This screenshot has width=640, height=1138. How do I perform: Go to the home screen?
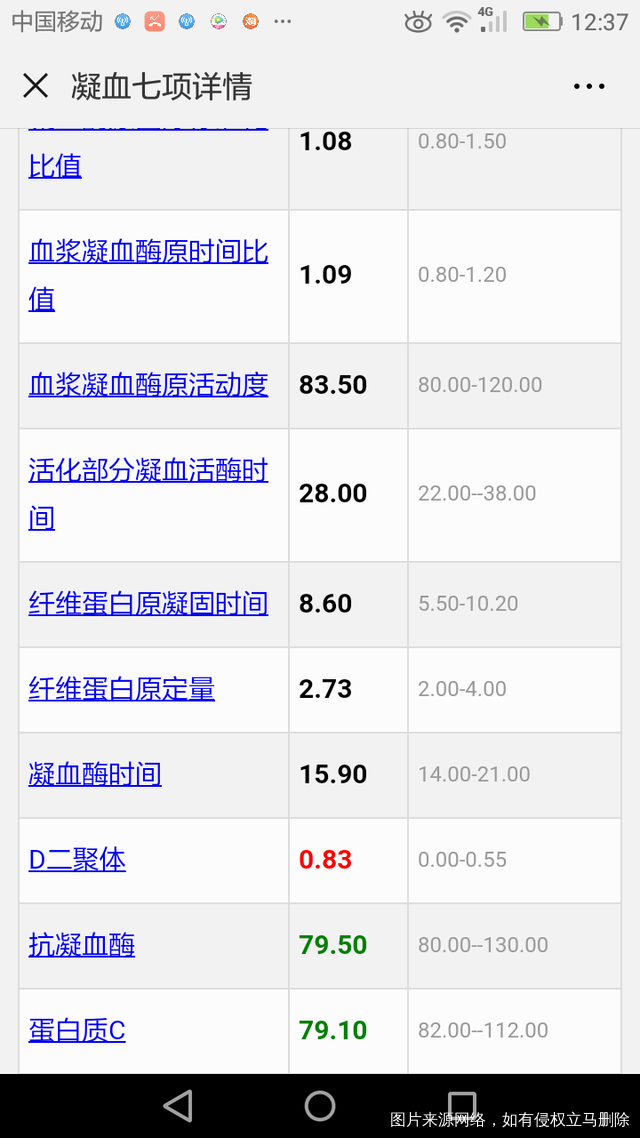(x=320, y=1105)
